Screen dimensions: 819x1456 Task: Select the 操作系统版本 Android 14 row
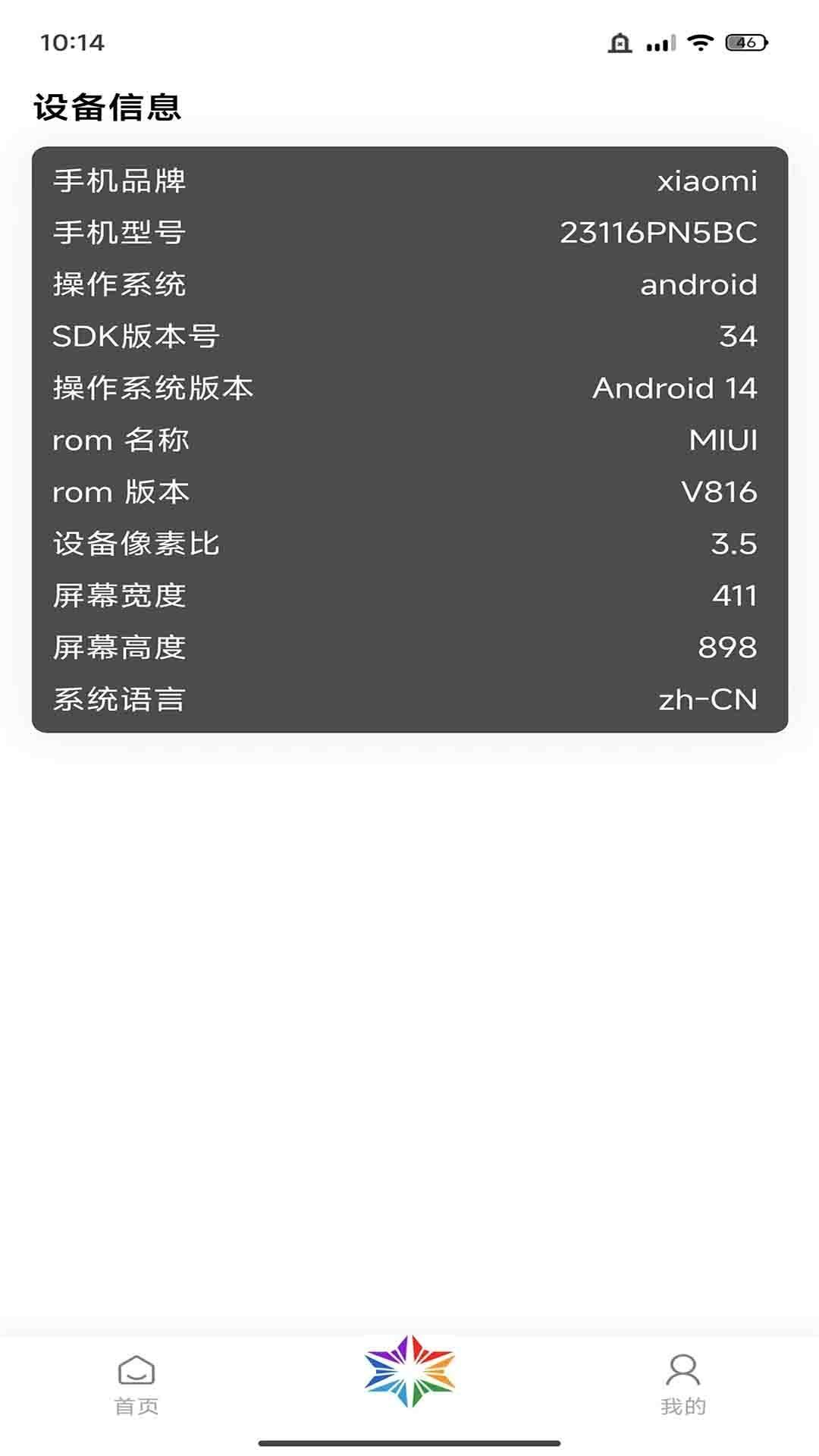(x=407, y=388)
